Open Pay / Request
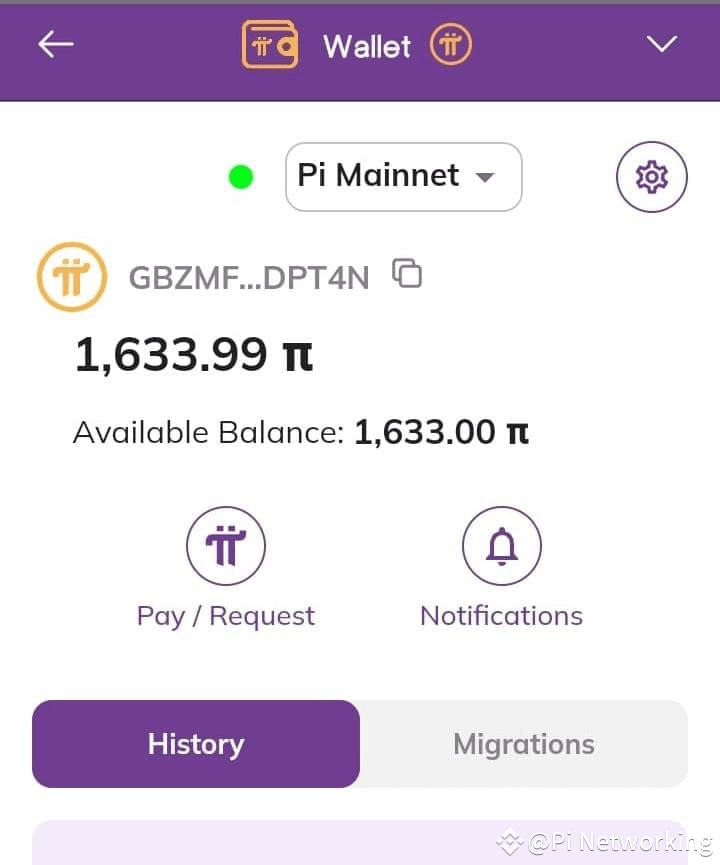Viewport: 720px width, 865px height. 225,546
